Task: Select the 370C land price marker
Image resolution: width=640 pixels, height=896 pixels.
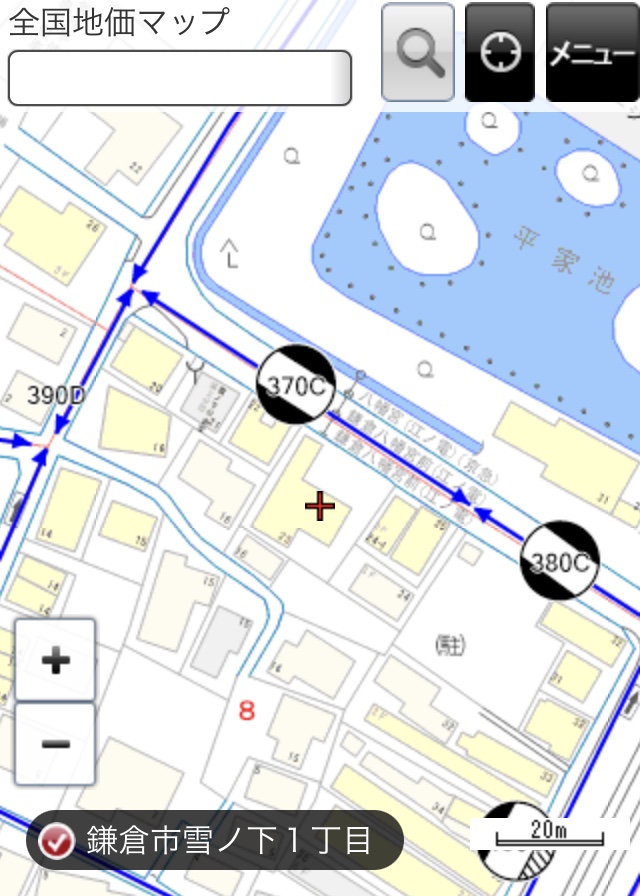Action: tap(296, 384)
